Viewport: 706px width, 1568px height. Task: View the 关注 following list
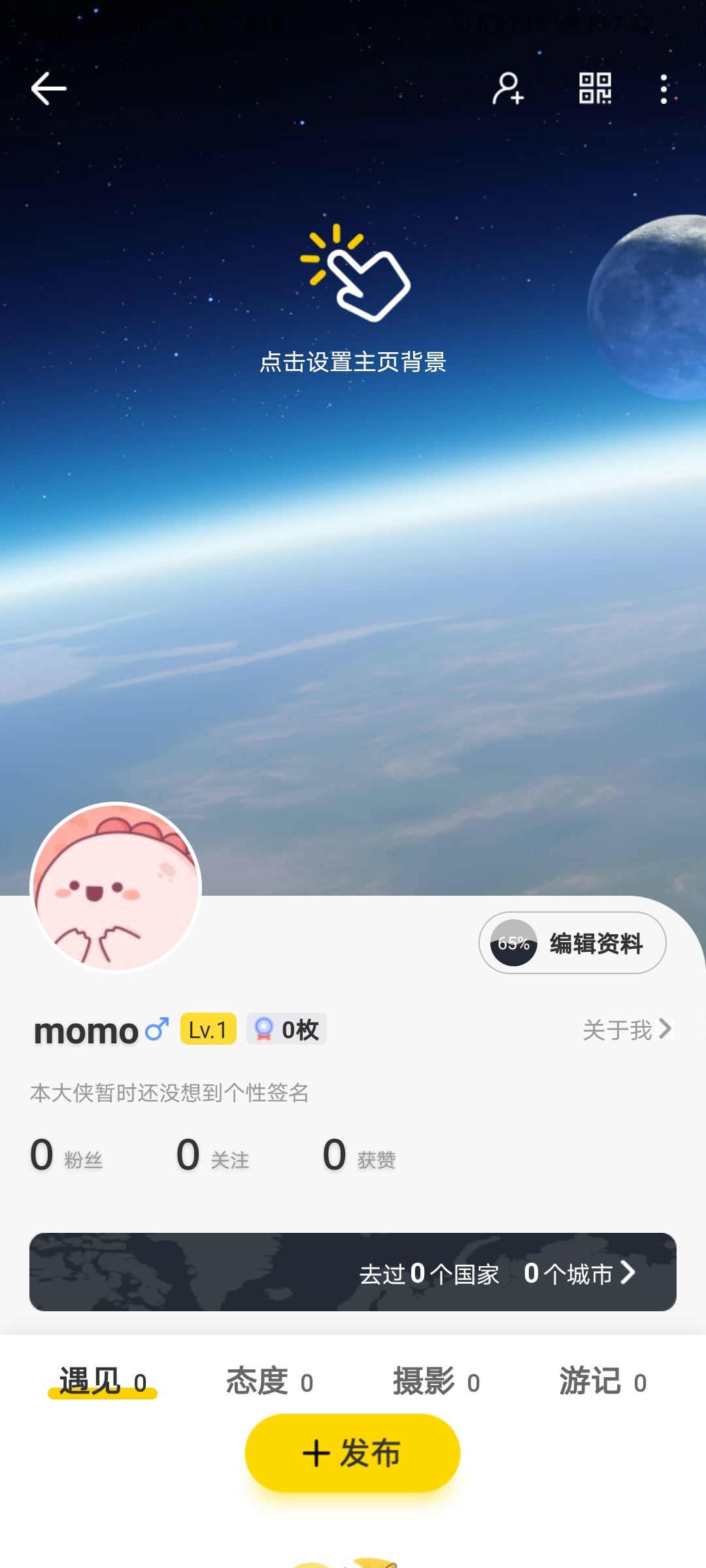(212, 1155)
